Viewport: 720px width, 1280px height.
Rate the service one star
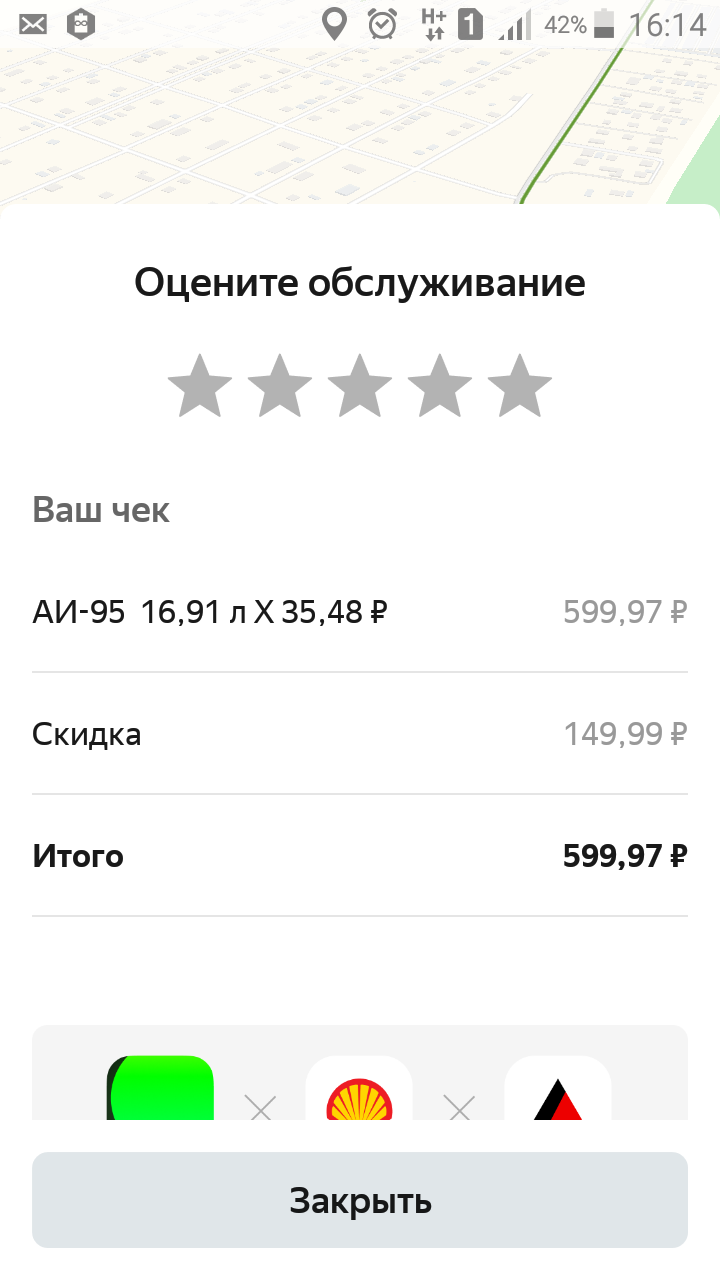point(200,385)
